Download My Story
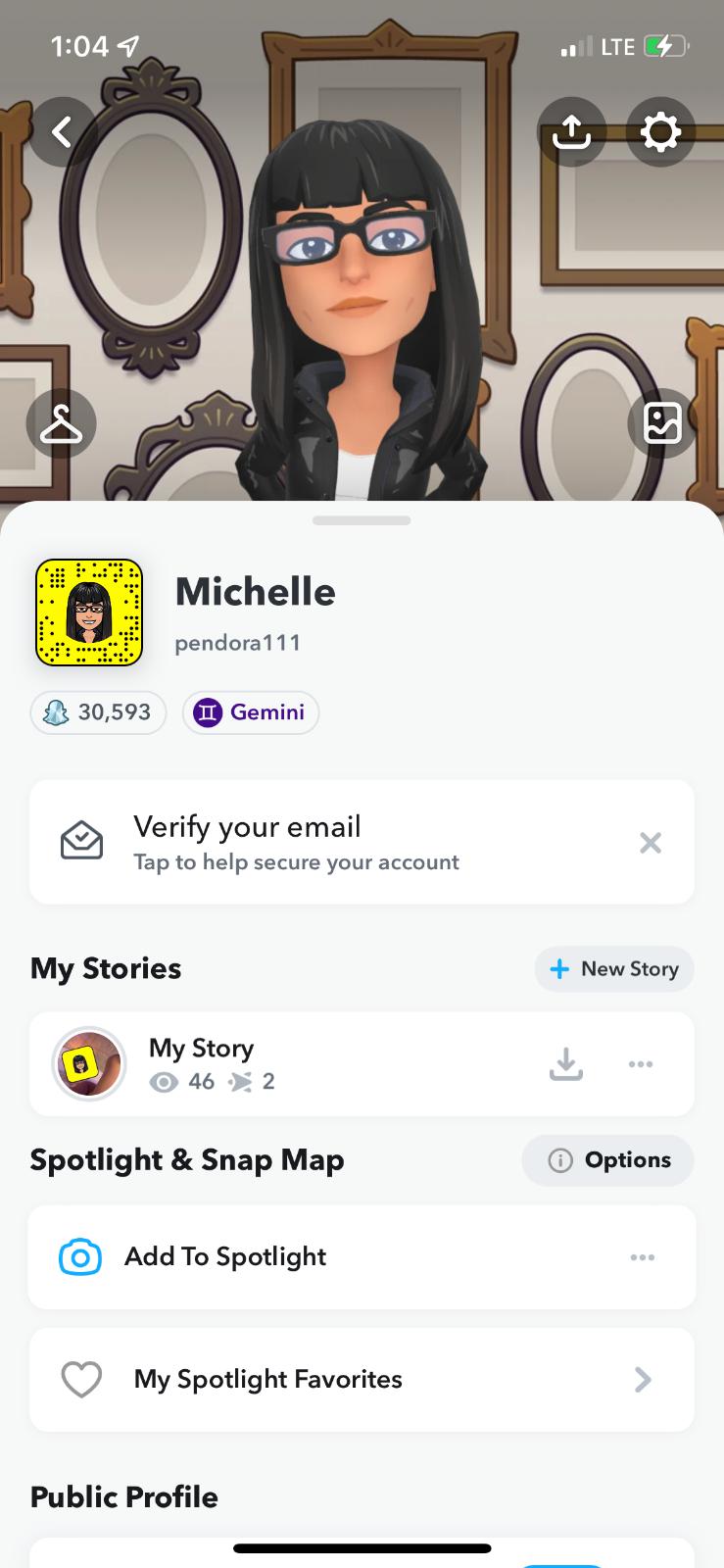Image resolution: width=724 pixels, height=1568 pixels. tap(565, 1063)
